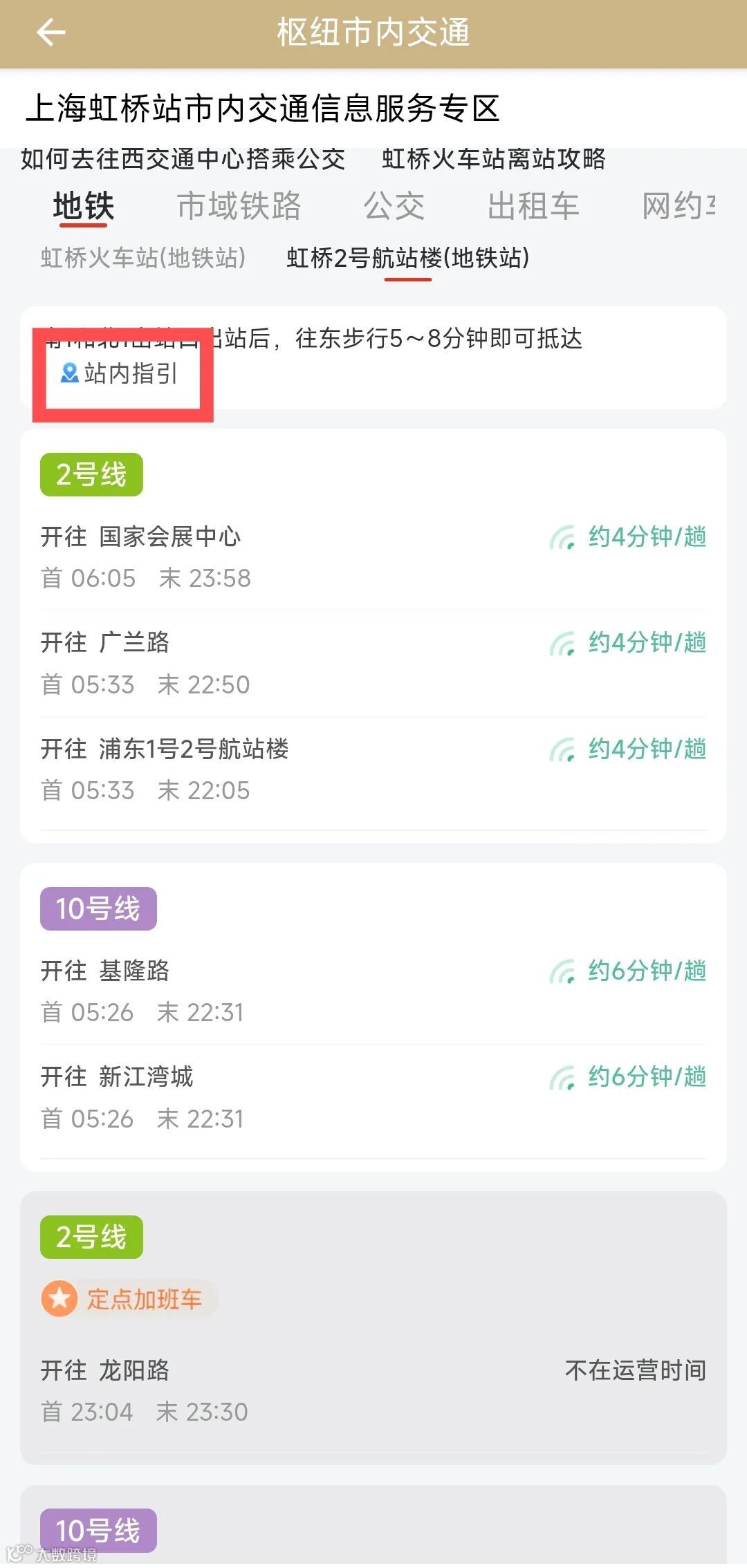Screen dimensions: 747x1568
Task: Select the 公交 tab
Action: tap(394, 206)
